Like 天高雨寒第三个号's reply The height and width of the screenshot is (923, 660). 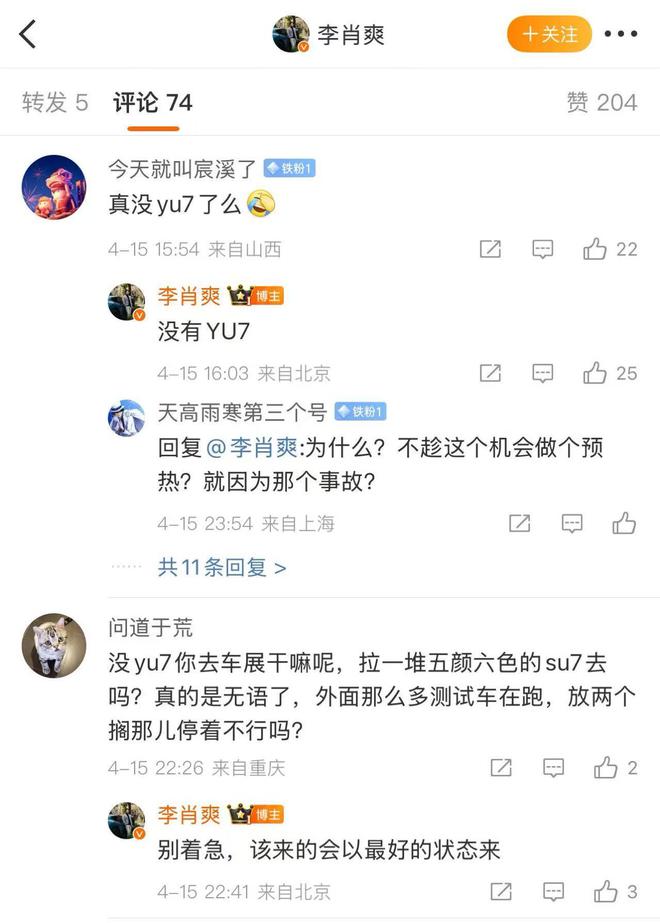(x=624, y=522)
